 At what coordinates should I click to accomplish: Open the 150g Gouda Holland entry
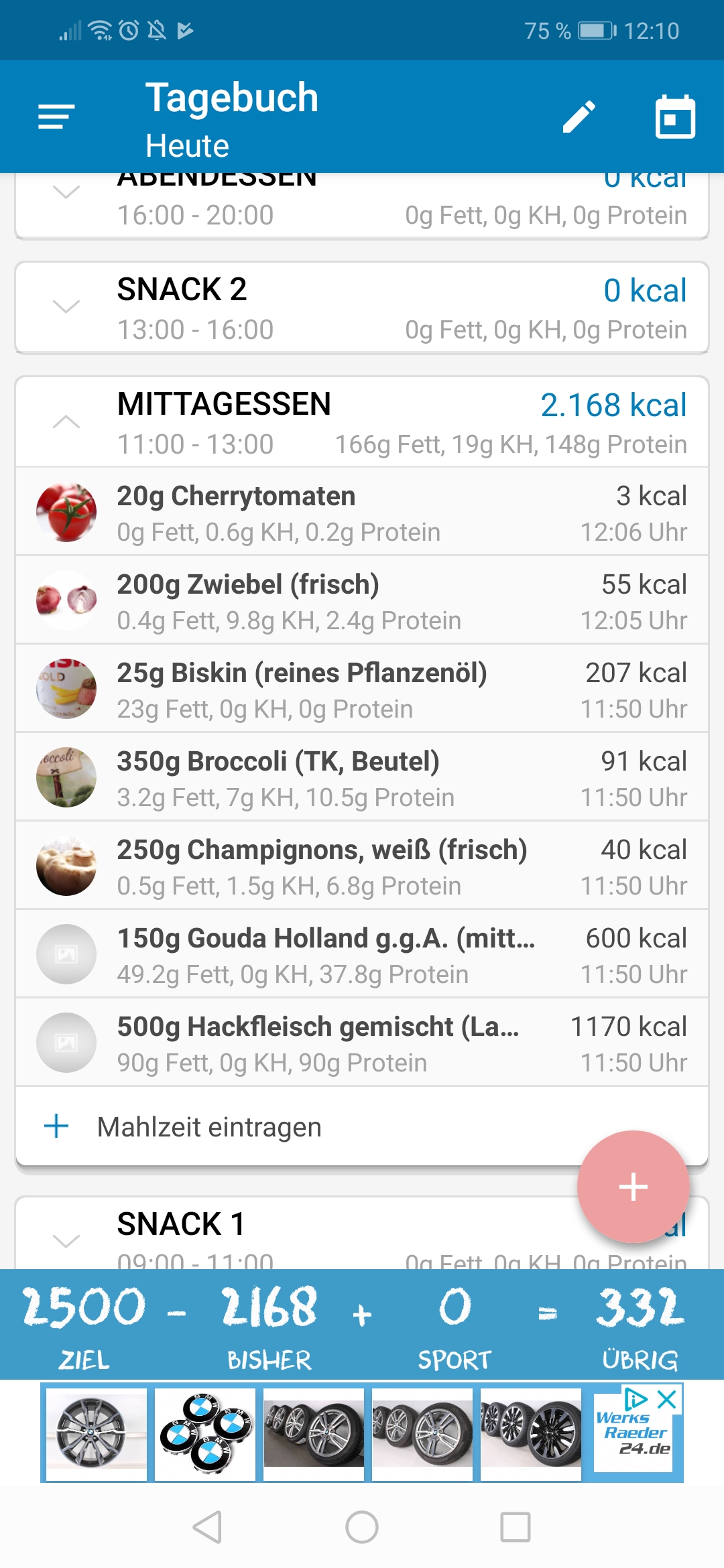pos(362,954)
